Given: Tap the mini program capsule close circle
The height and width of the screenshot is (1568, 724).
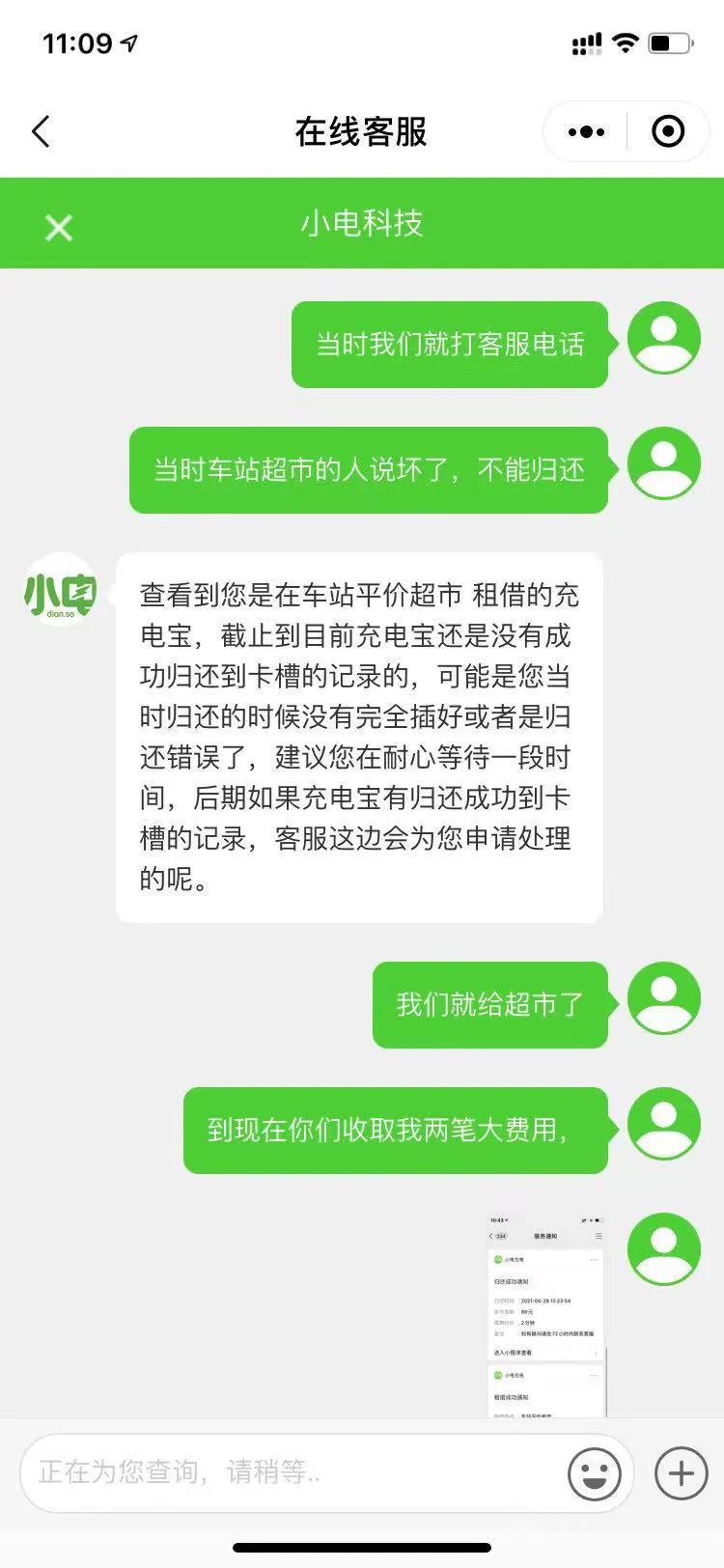Looking at the screenshot, I should pos(668,131).
